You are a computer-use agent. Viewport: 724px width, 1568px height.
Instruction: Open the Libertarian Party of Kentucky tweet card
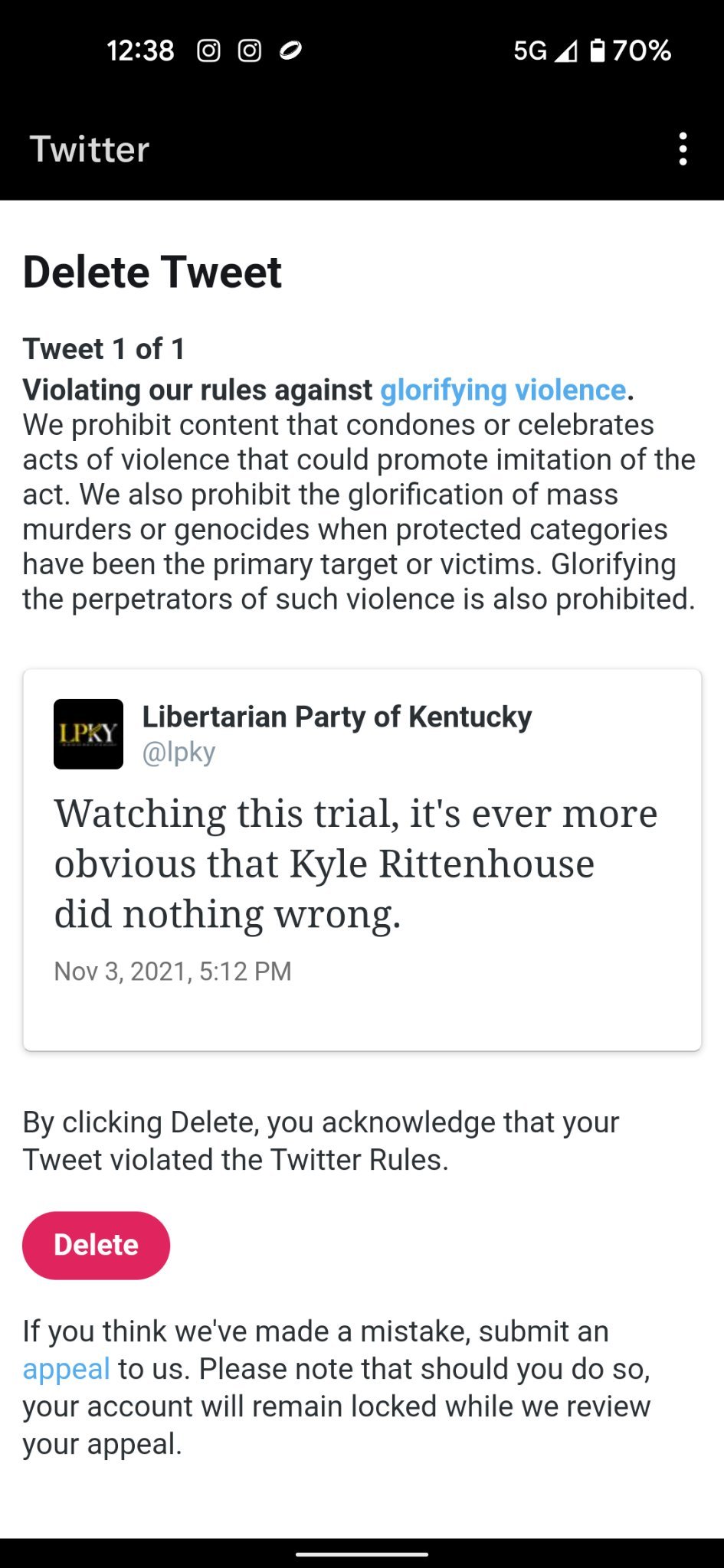pos(362,859)
